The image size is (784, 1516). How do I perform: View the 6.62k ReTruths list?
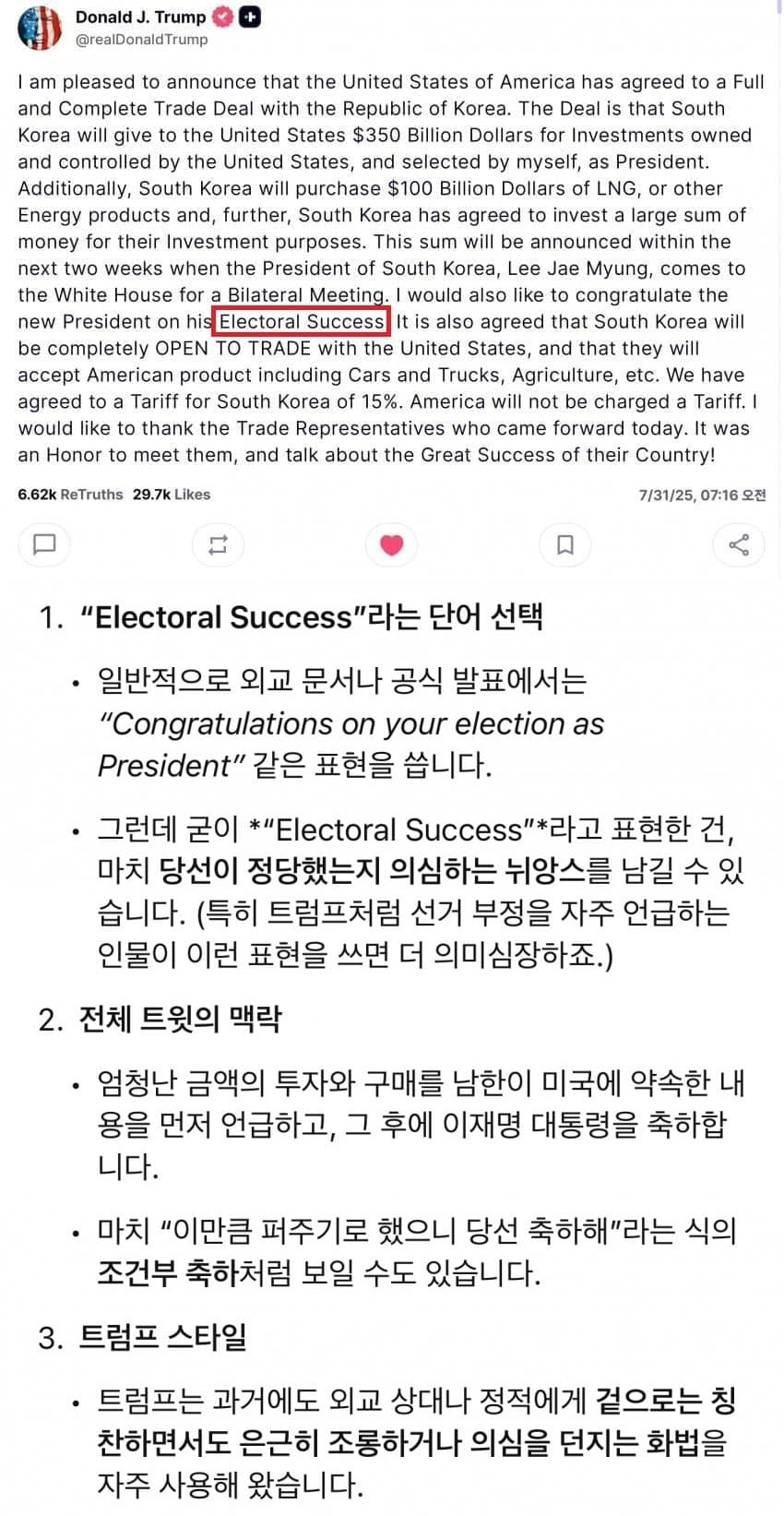tap(70, 495)
